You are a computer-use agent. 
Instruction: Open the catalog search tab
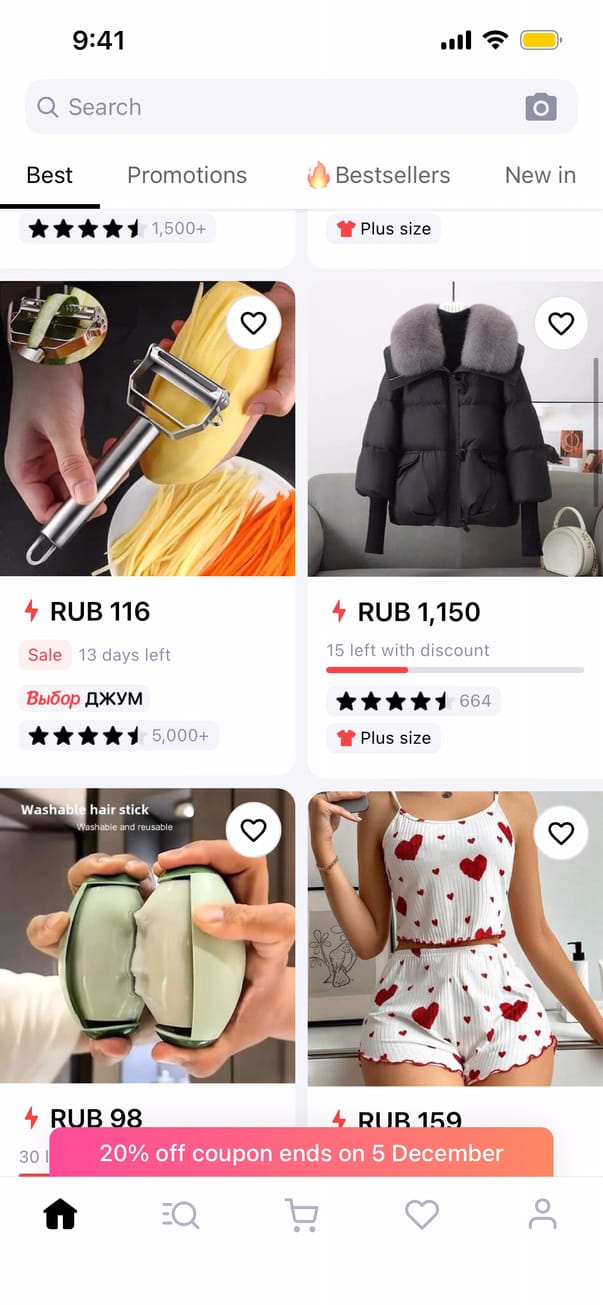tap(181, 1215)
